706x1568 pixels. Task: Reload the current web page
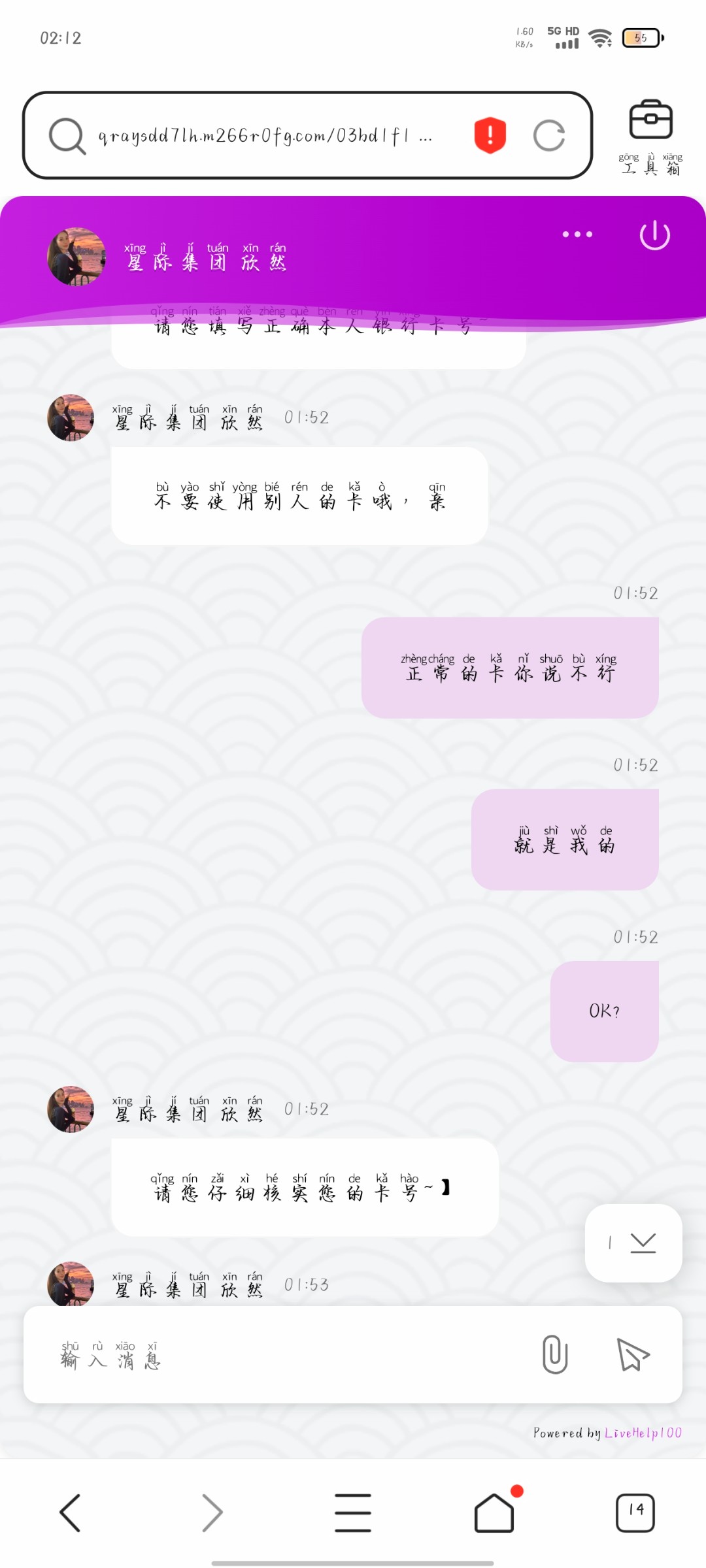coord(549,136)
